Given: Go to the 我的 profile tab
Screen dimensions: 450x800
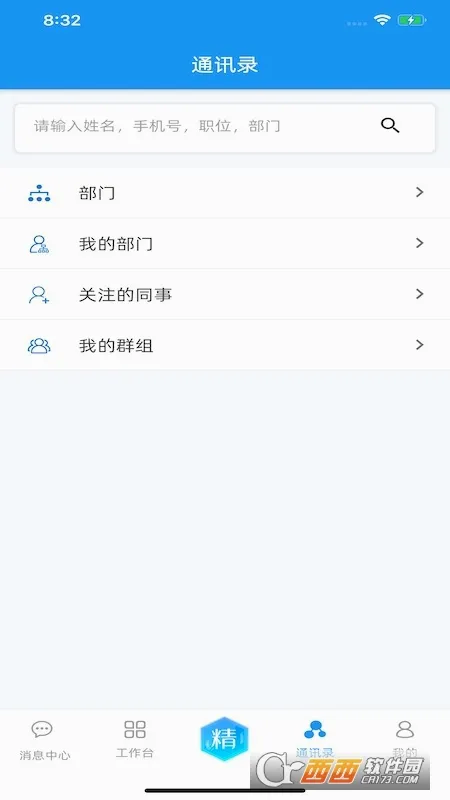Looking at the screenshot, I should (405, 739).
